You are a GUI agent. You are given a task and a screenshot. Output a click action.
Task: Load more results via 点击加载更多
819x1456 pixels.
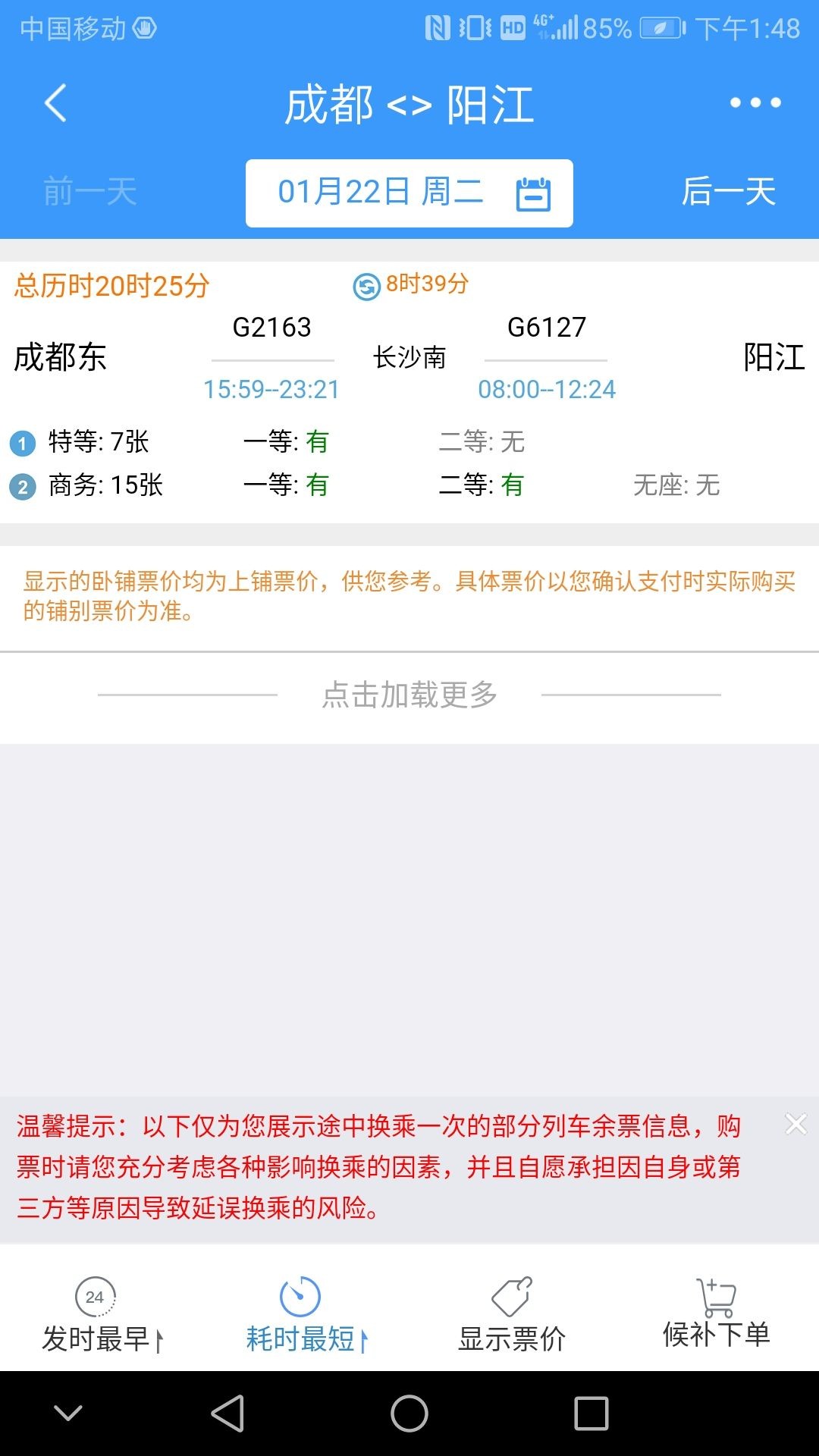(x=409, y=695)
